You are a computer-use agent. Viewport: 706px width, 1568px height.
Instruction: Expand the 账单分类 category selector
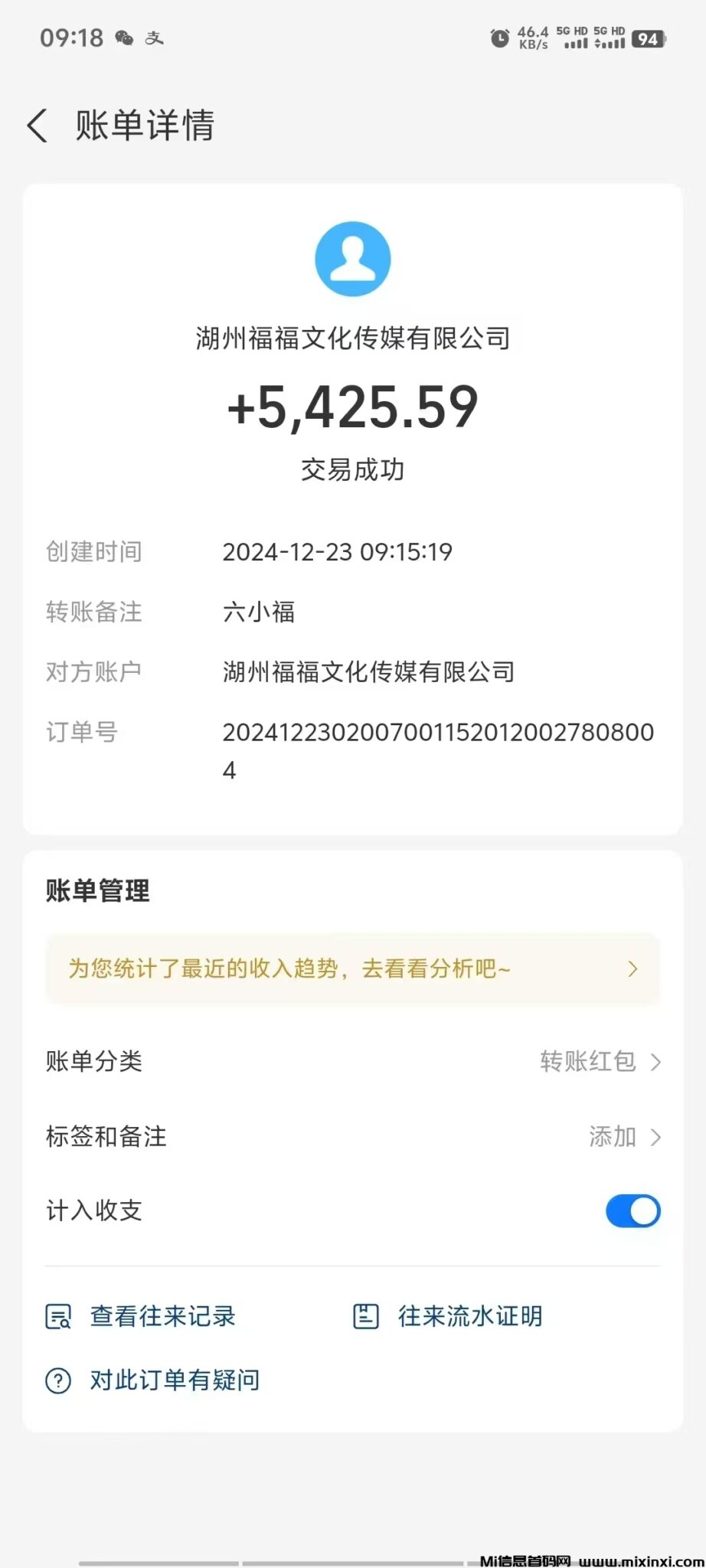[656, 1061]
